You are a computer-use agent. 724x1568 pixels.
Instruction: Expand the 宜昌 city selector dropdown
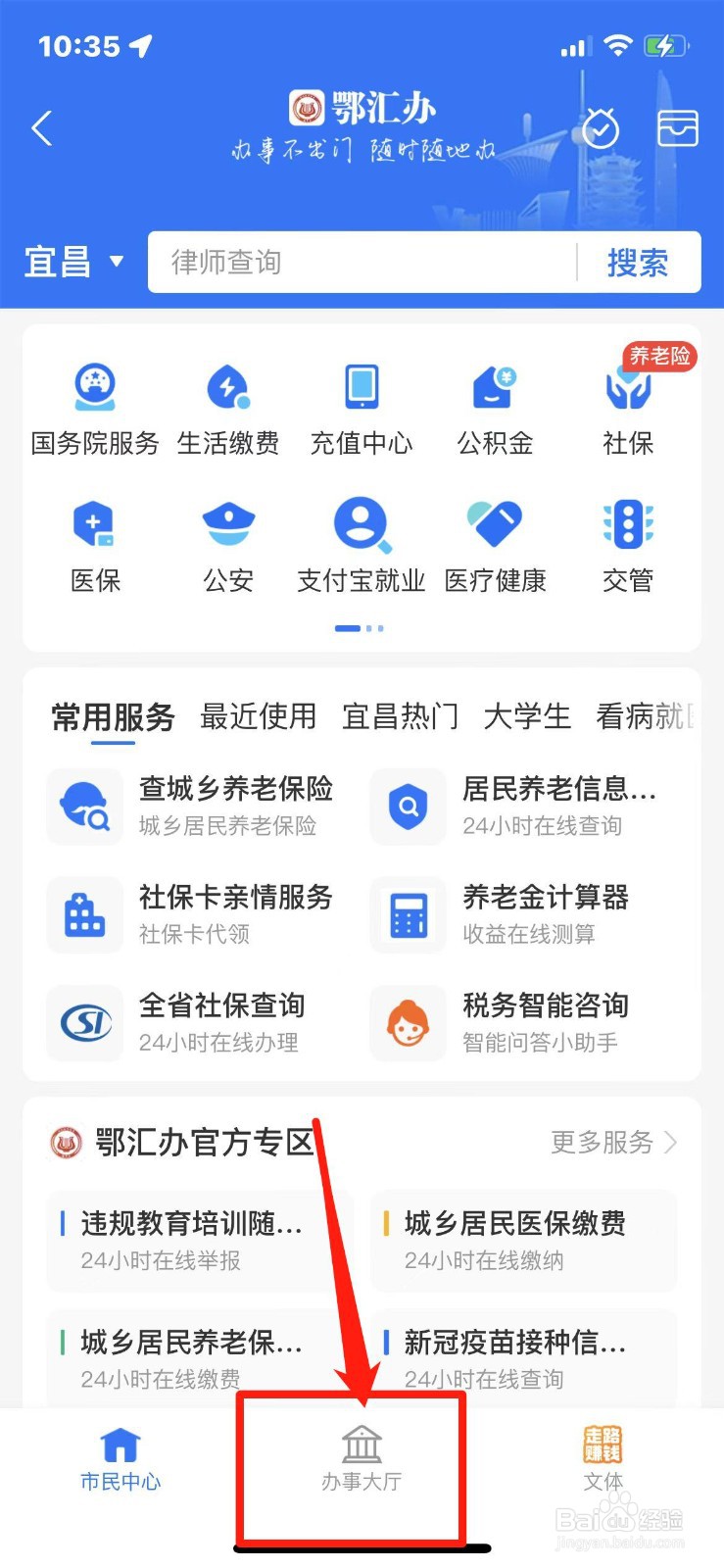tap(75, 262)
